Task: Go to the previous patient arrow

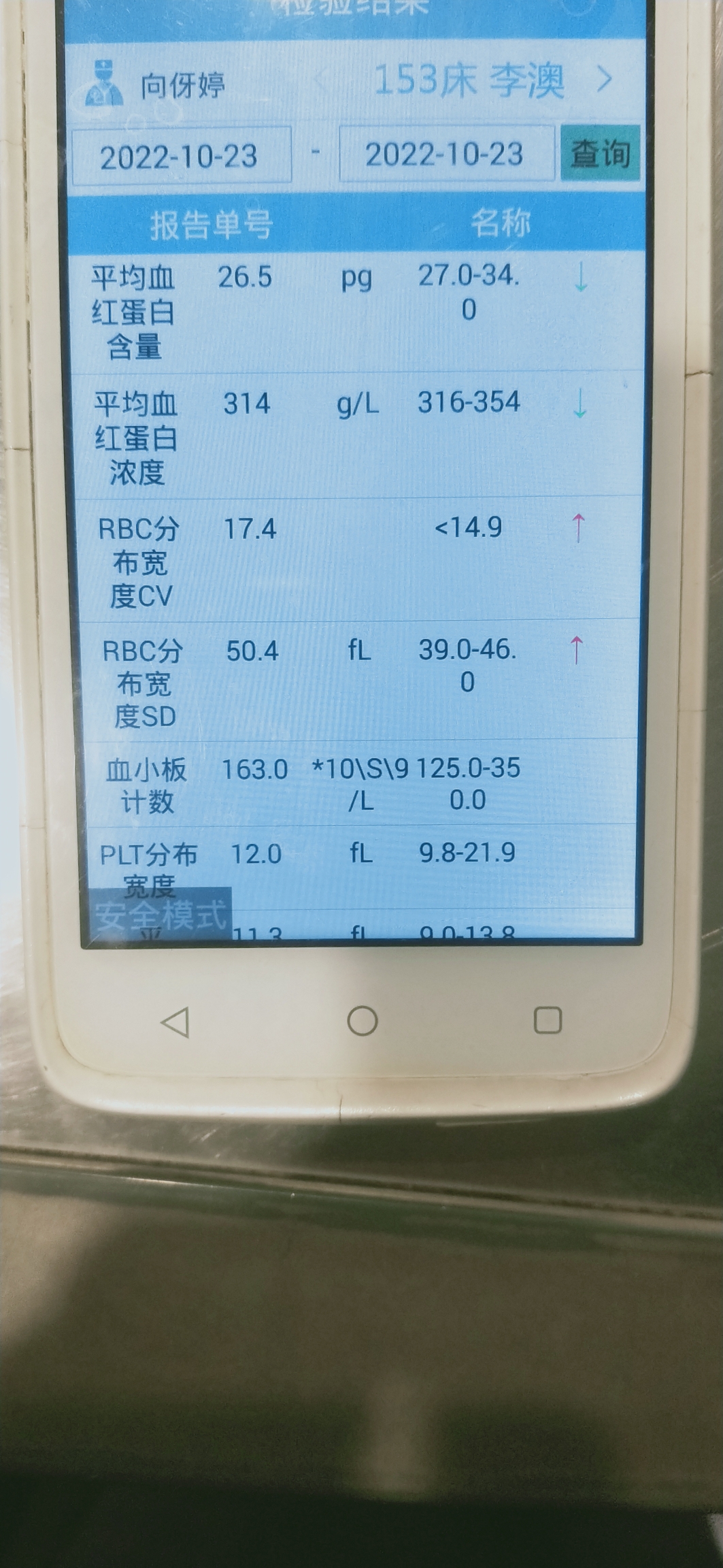Action: [x=320, y=82]
